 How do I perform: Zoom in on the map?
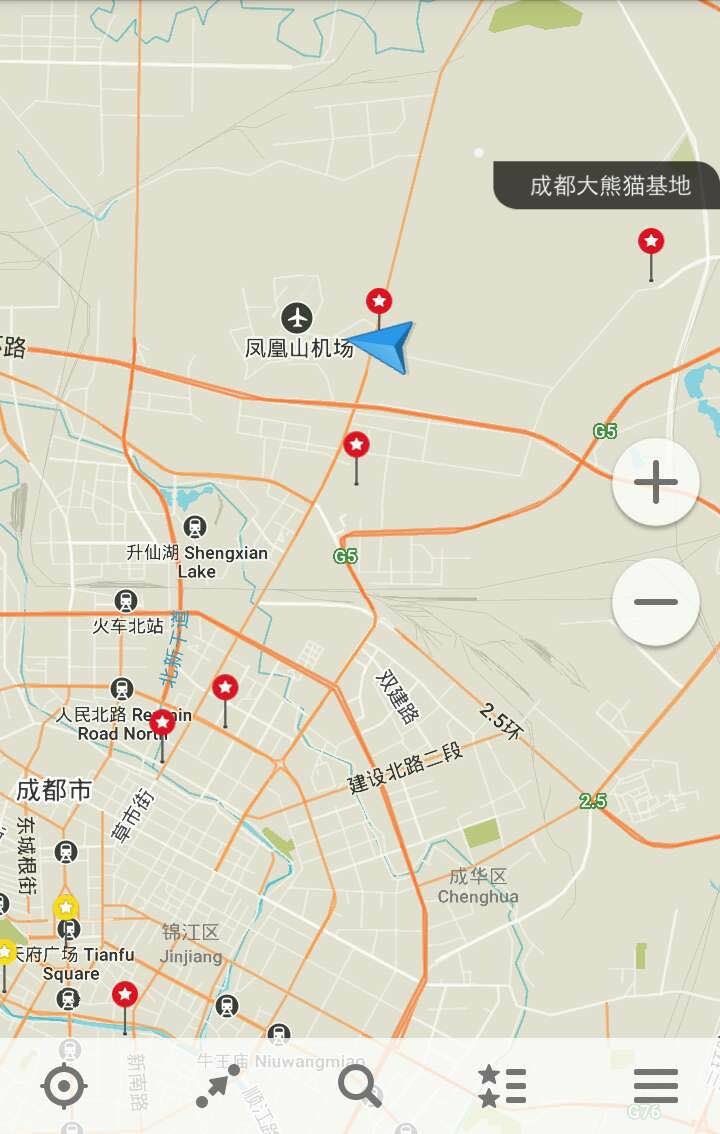pos(655,483)
